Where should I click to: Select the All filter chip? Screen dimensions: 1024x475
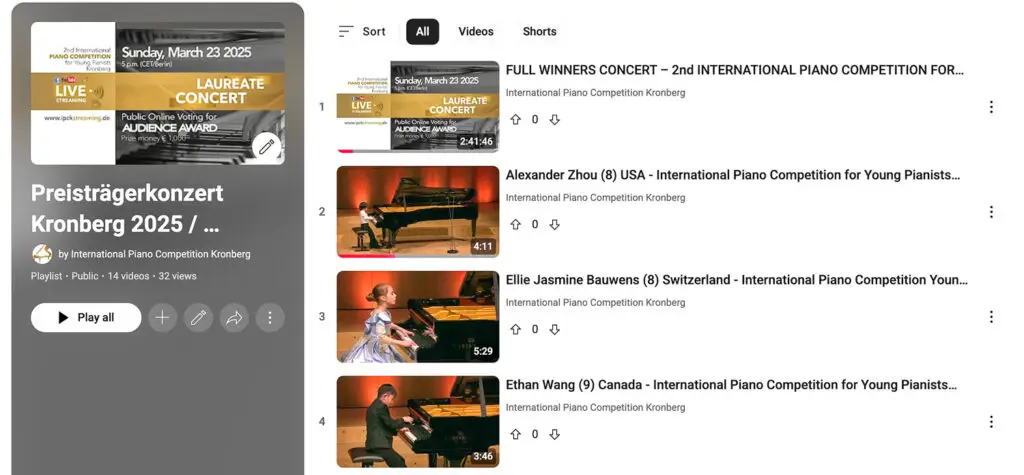click(422, 32)
